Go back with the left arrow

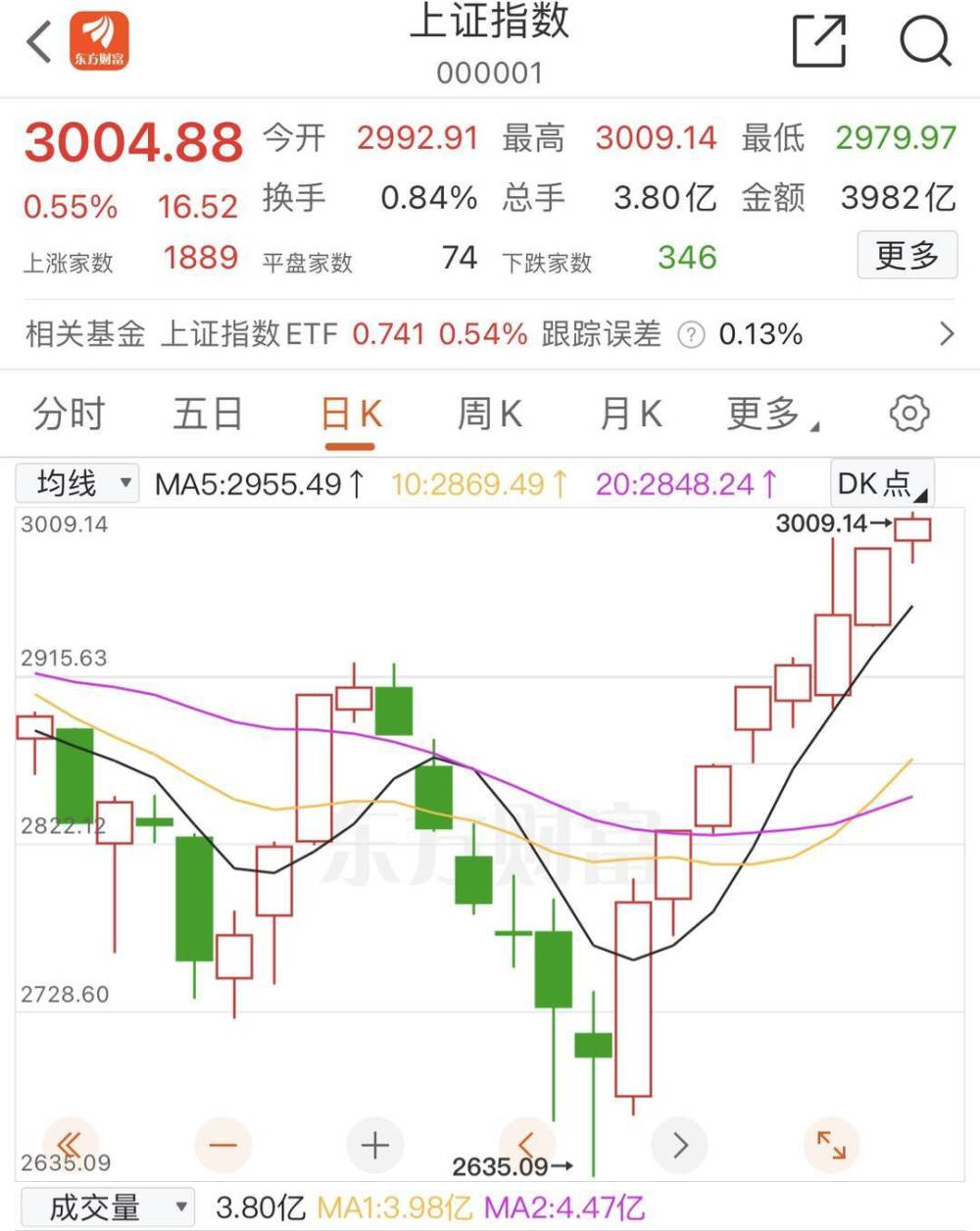pos(36,41)
